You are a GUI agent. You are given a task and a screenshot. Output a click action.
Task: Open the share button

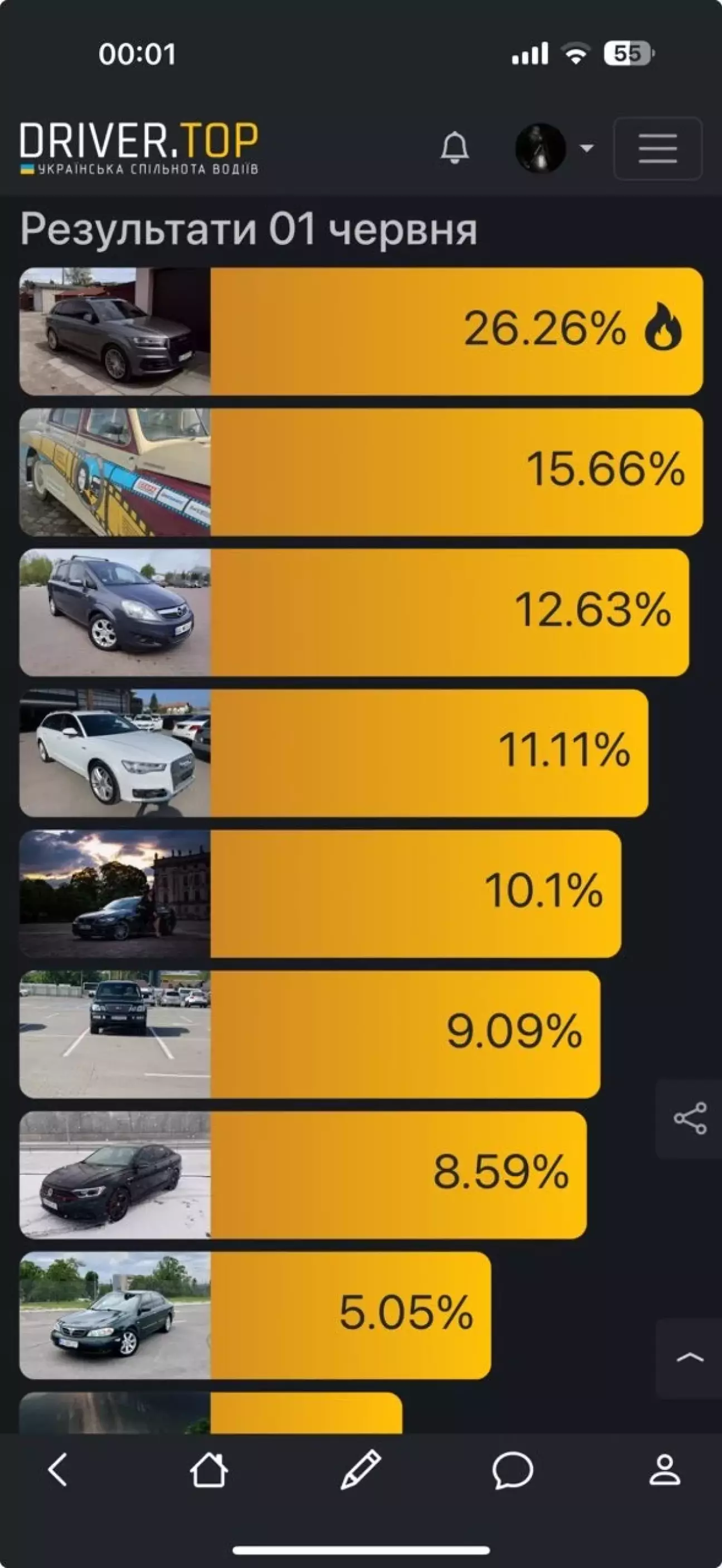pos(690,1119)
